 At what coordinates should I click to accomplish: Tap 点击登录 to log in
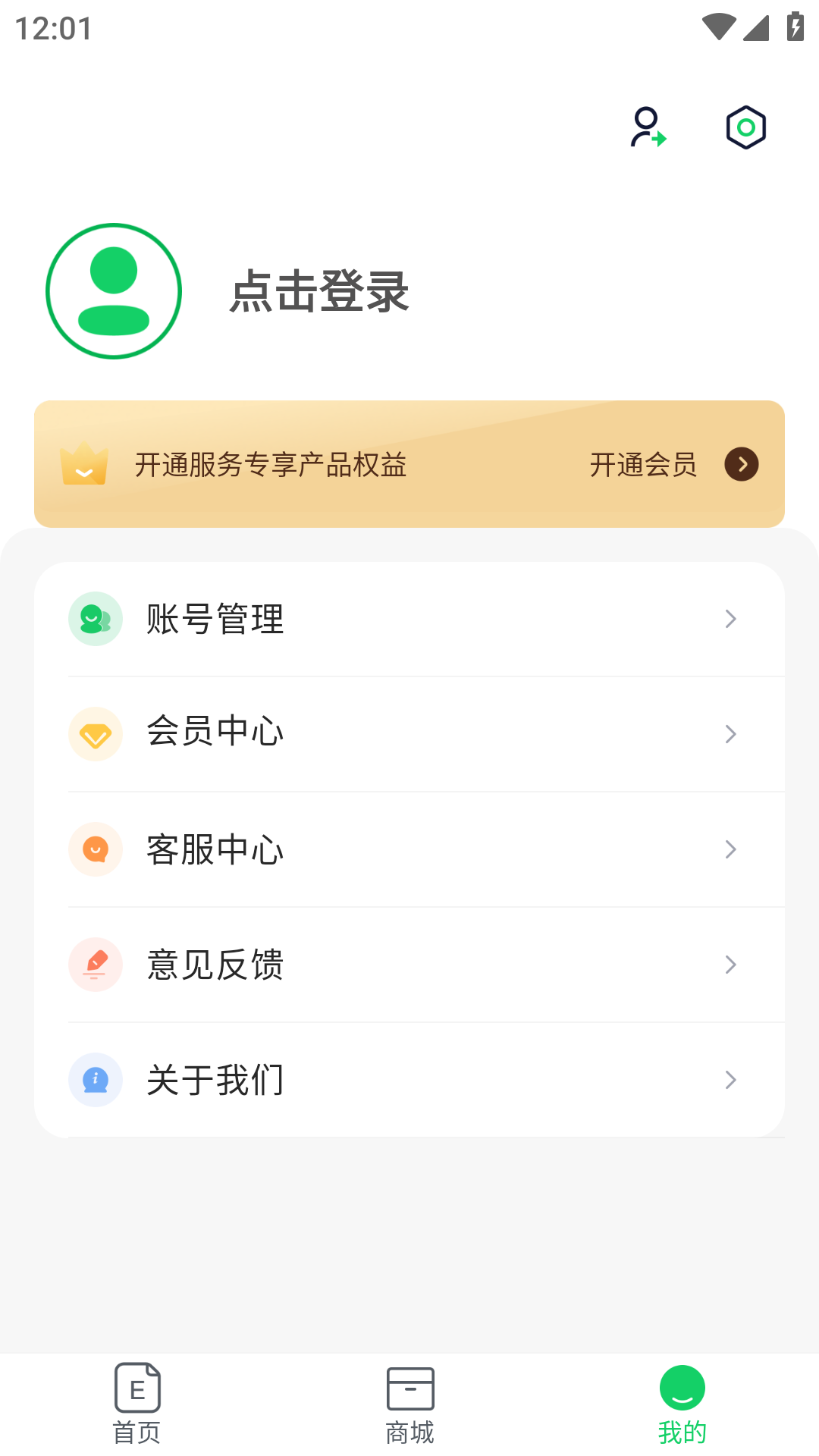point(319,292)
